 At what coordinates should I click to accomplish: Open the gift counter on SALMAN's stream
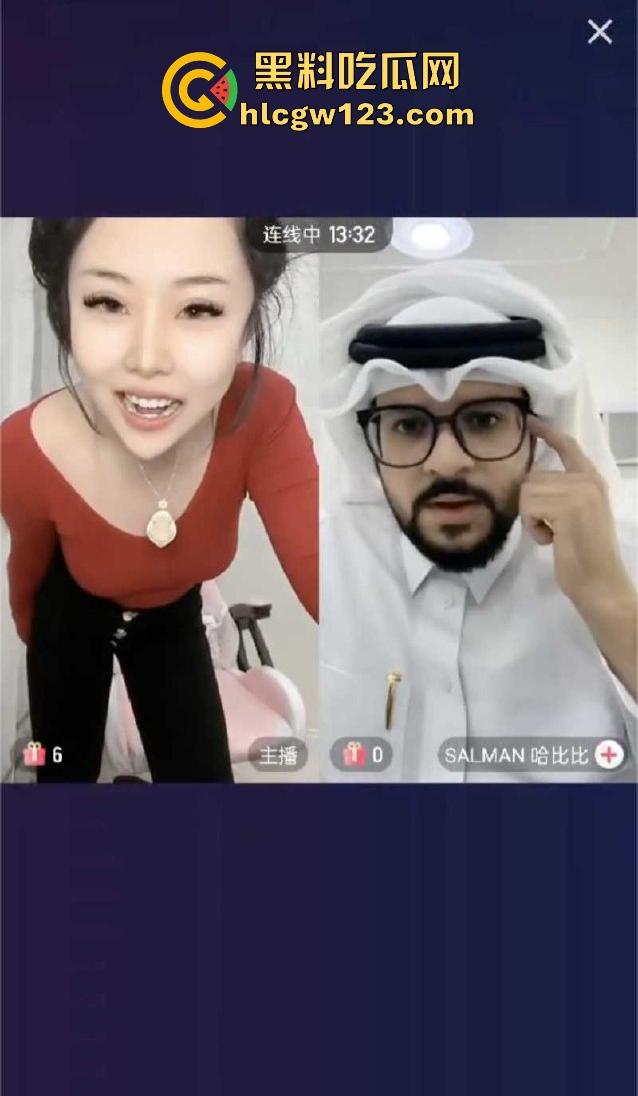pyautogui.click(x=364, y=755)
